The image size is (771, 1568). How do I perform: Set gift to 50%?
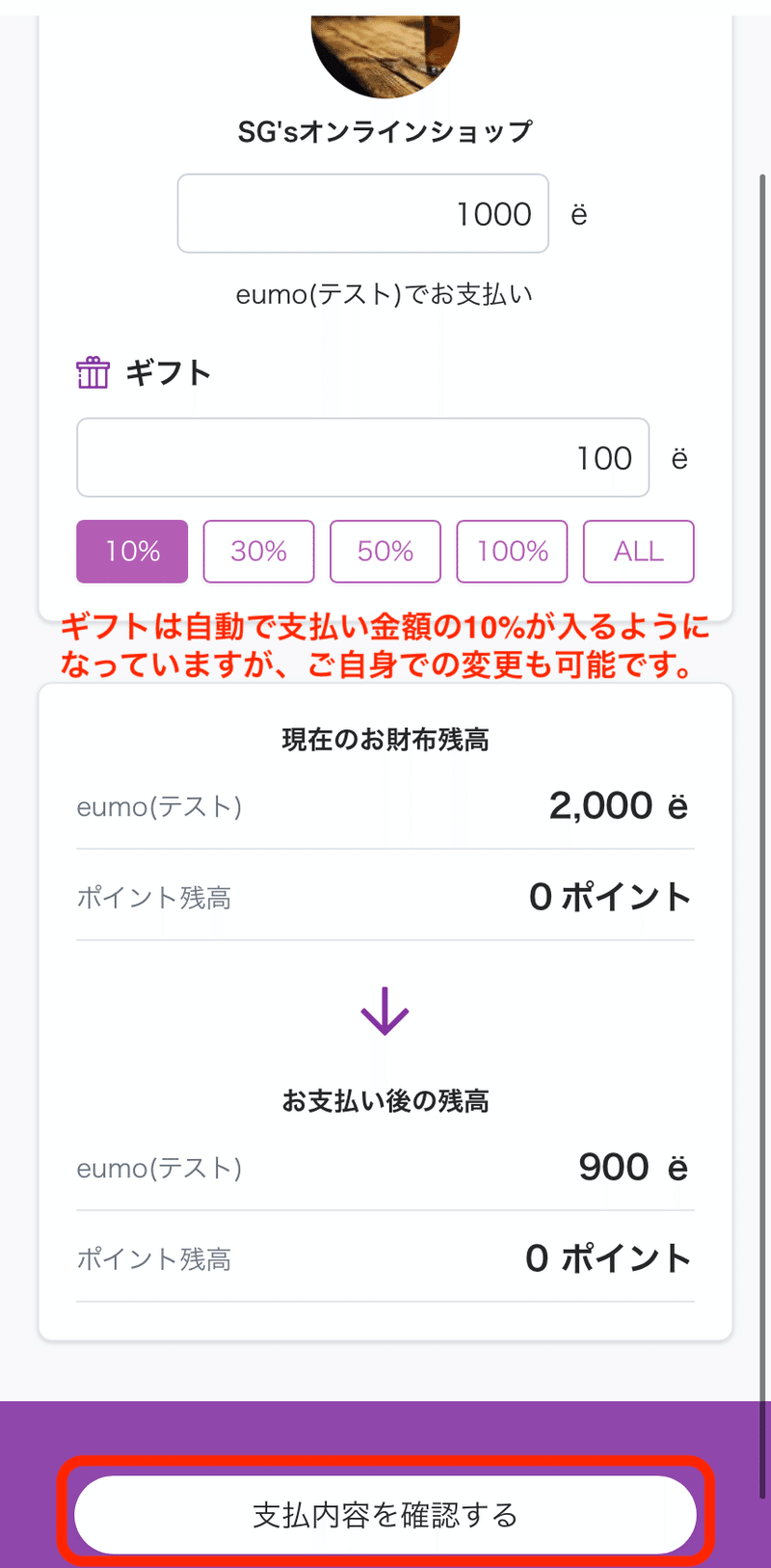coord(385,552)
